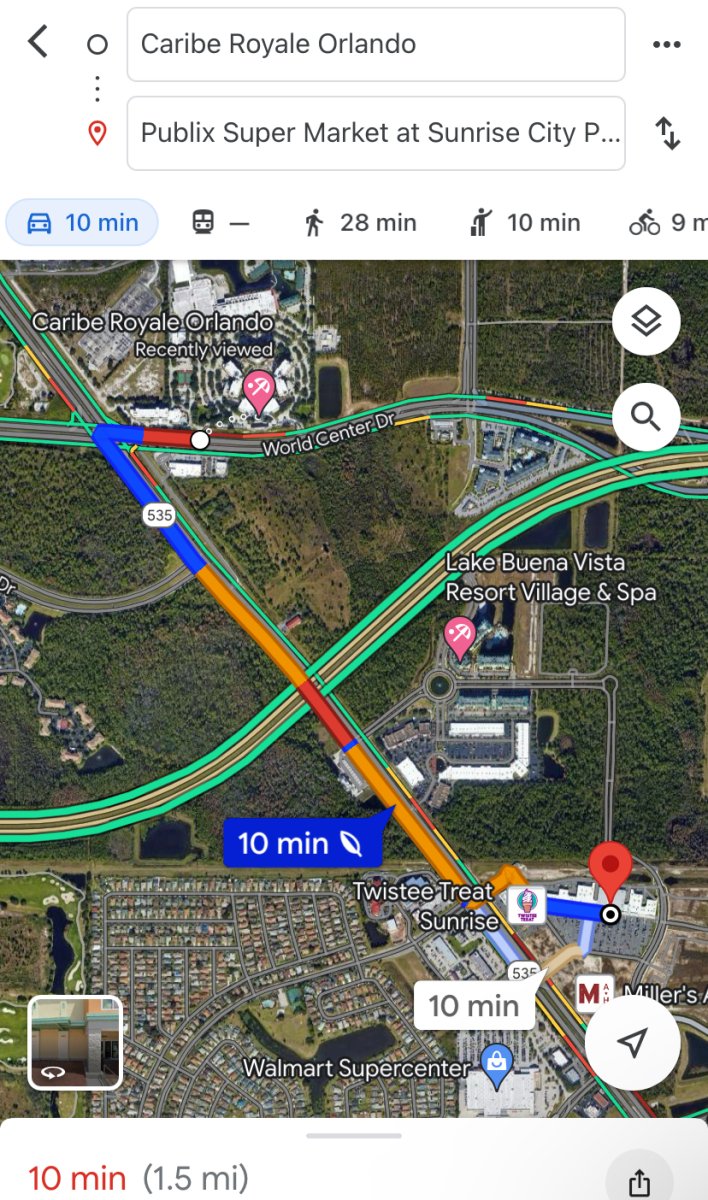The image size is (708, 1200).
Task: Open the three-dot overflow menu
Action: click(666, 45)
